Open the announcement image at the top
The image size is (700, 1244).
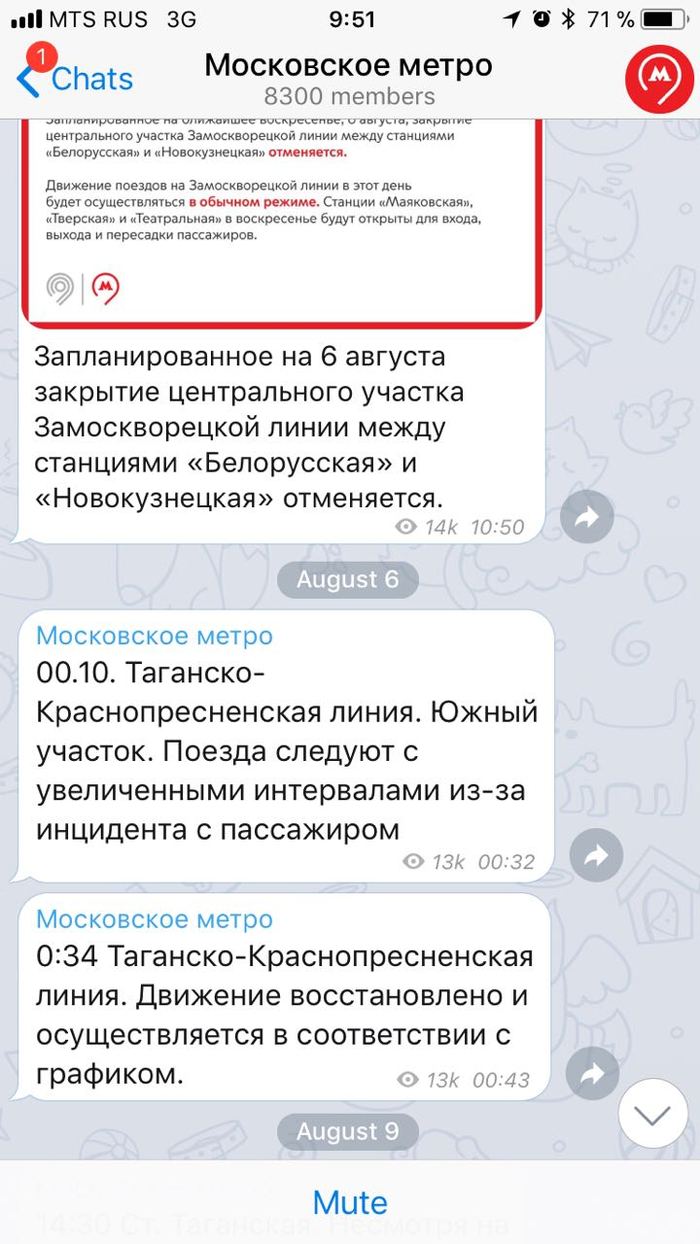282,222
